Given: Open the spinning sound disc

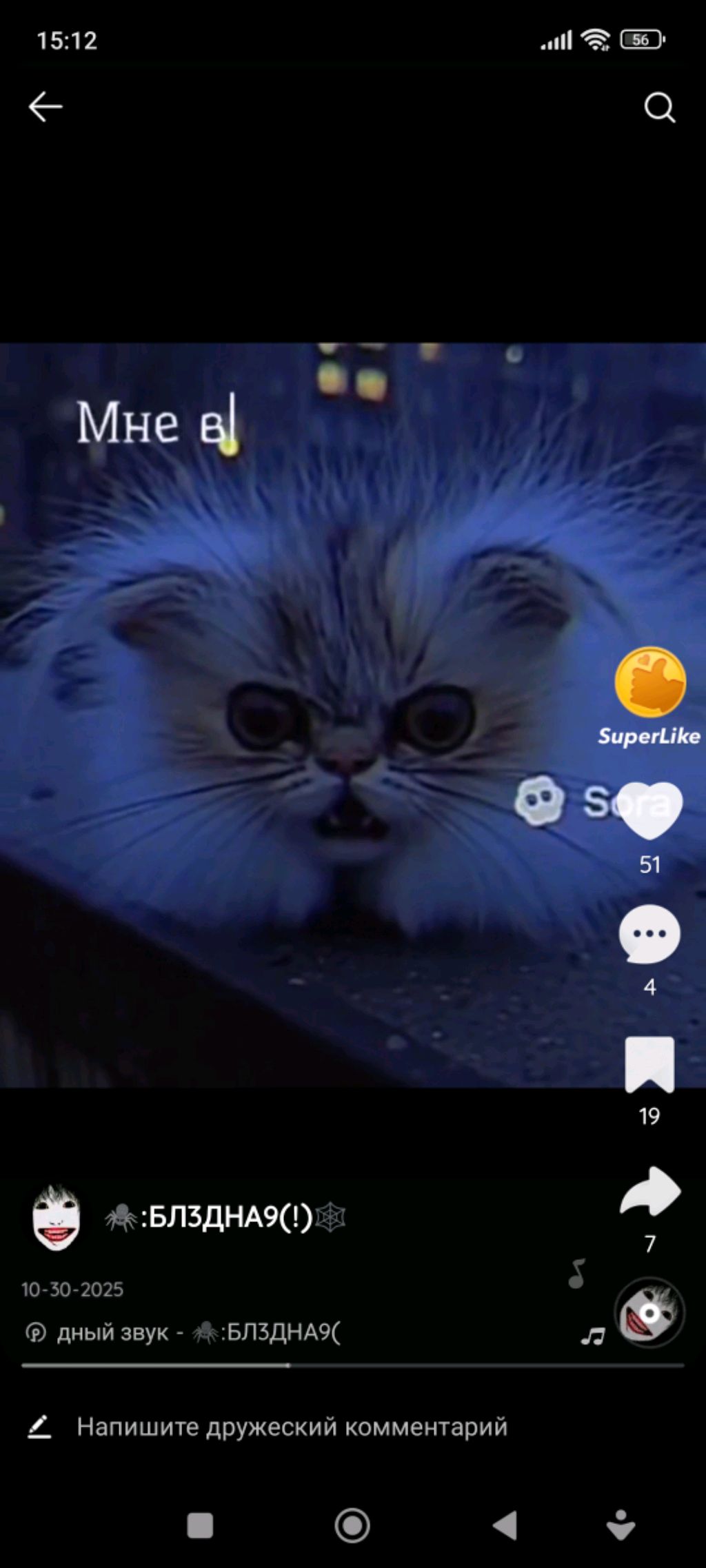Looking at the screenshot, I should point(649,1313).
